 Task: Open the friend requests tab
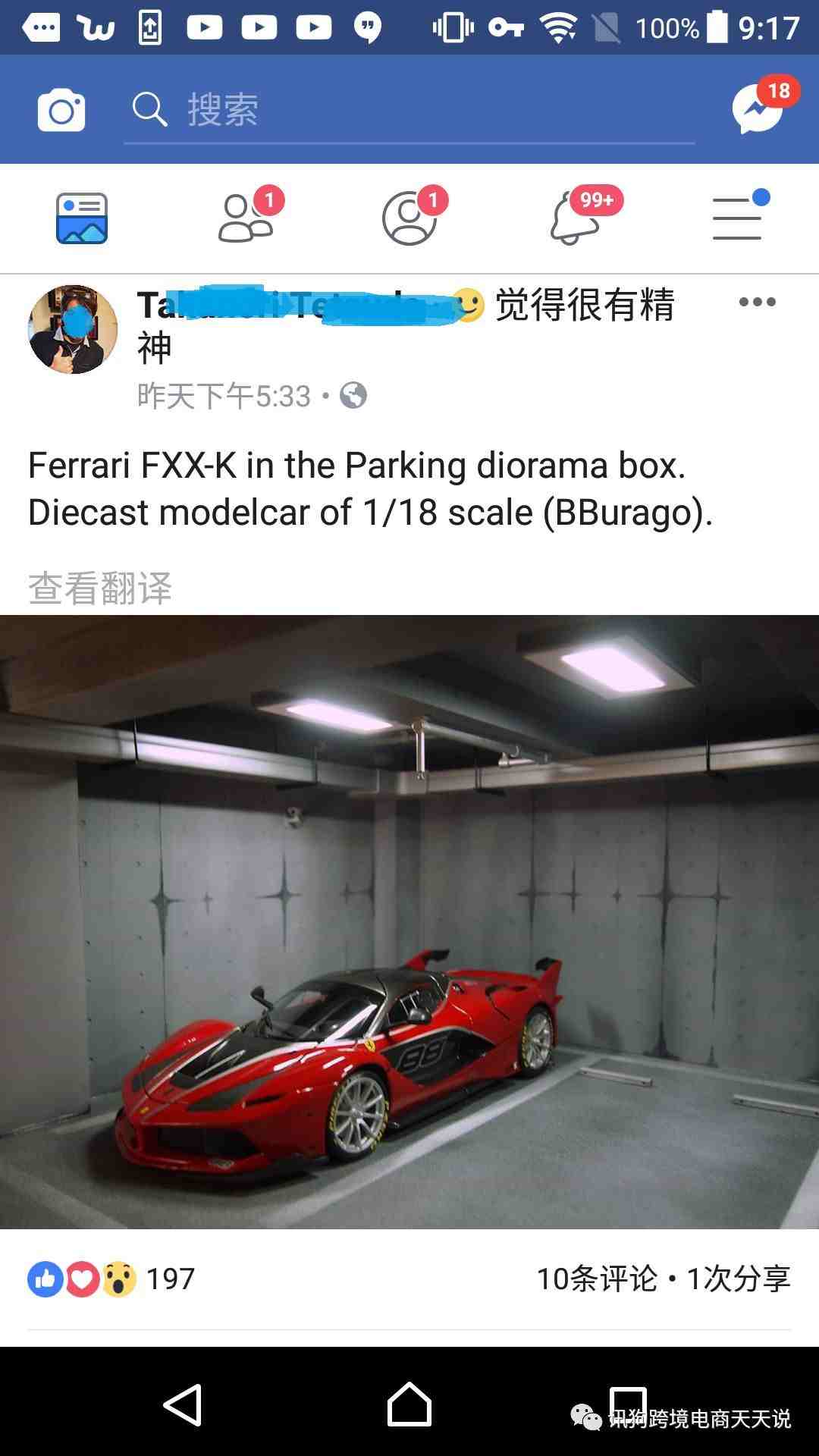(x=246, y=218)
